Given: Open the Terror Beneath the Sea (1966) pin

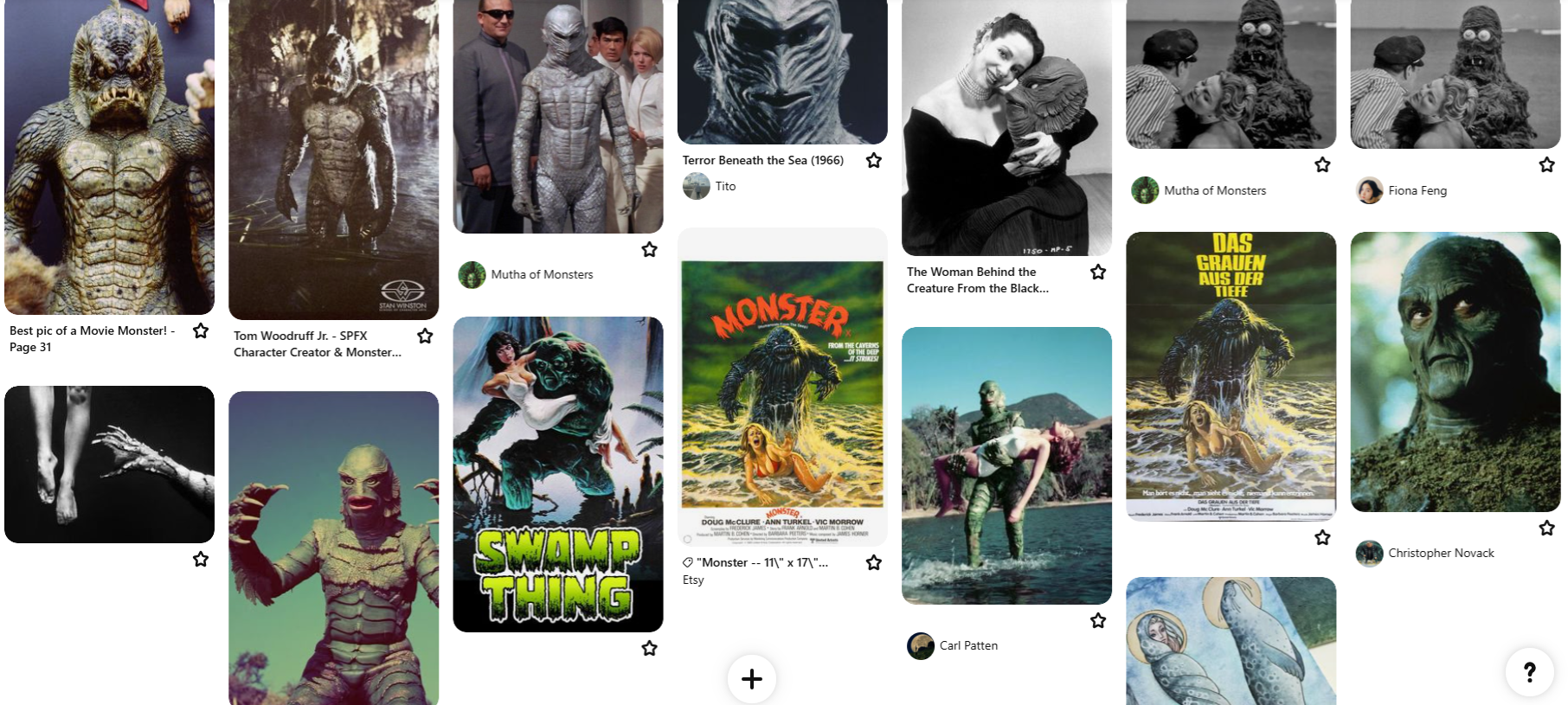Looking at the screenshot, I should [782, 71].
